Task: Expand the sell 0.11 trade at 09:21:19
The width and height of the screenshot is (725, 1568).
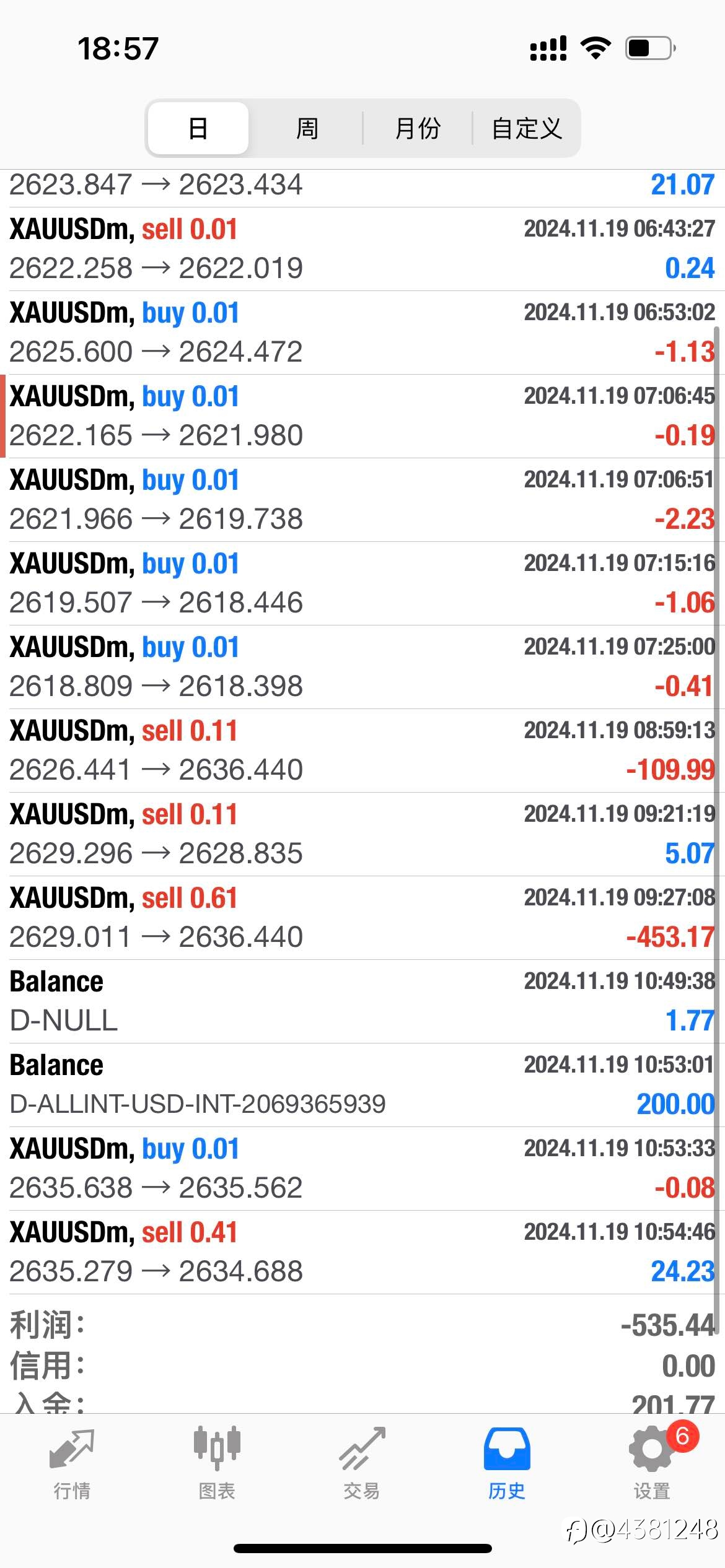Action: 362,834
